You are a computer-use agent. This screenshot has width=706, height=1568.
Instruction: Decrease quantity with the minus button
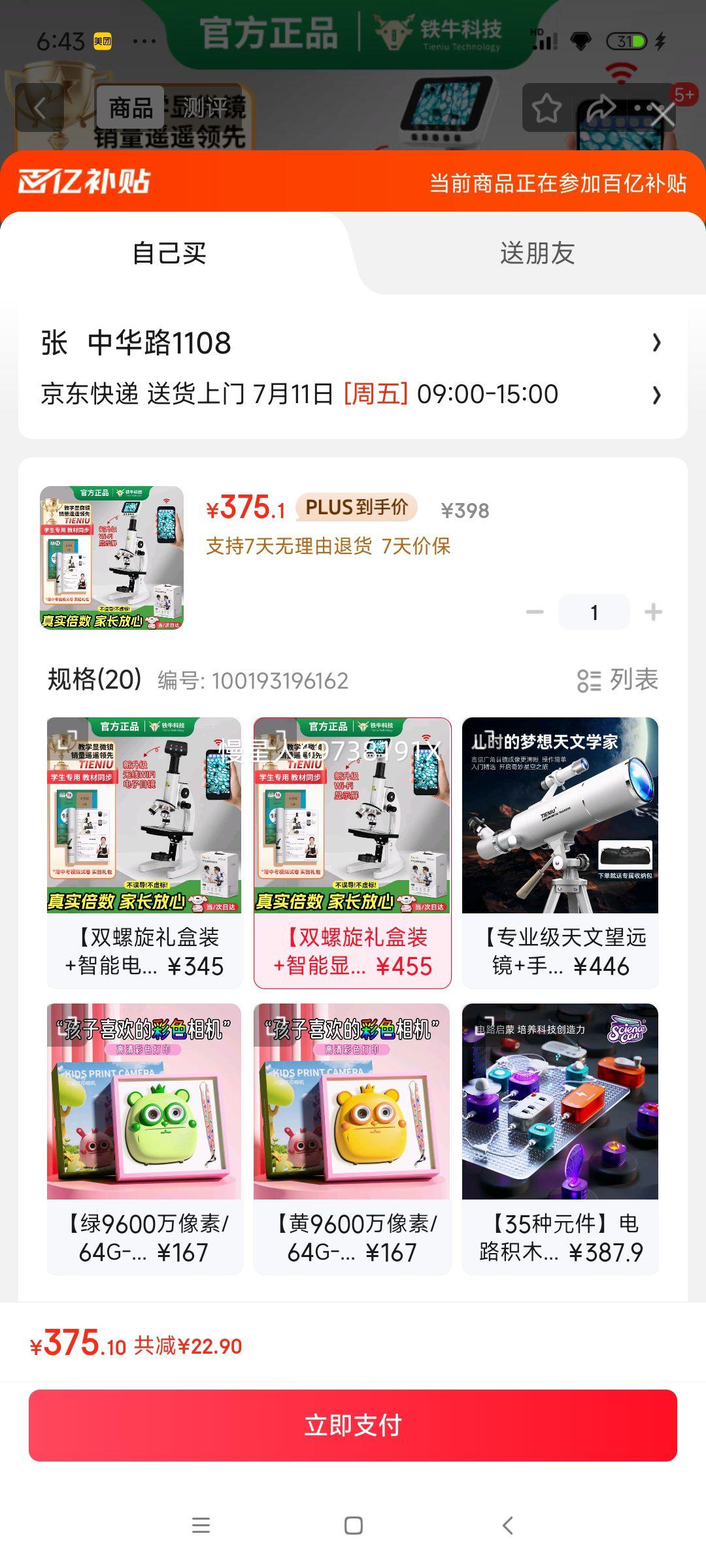tap(535, 612)
